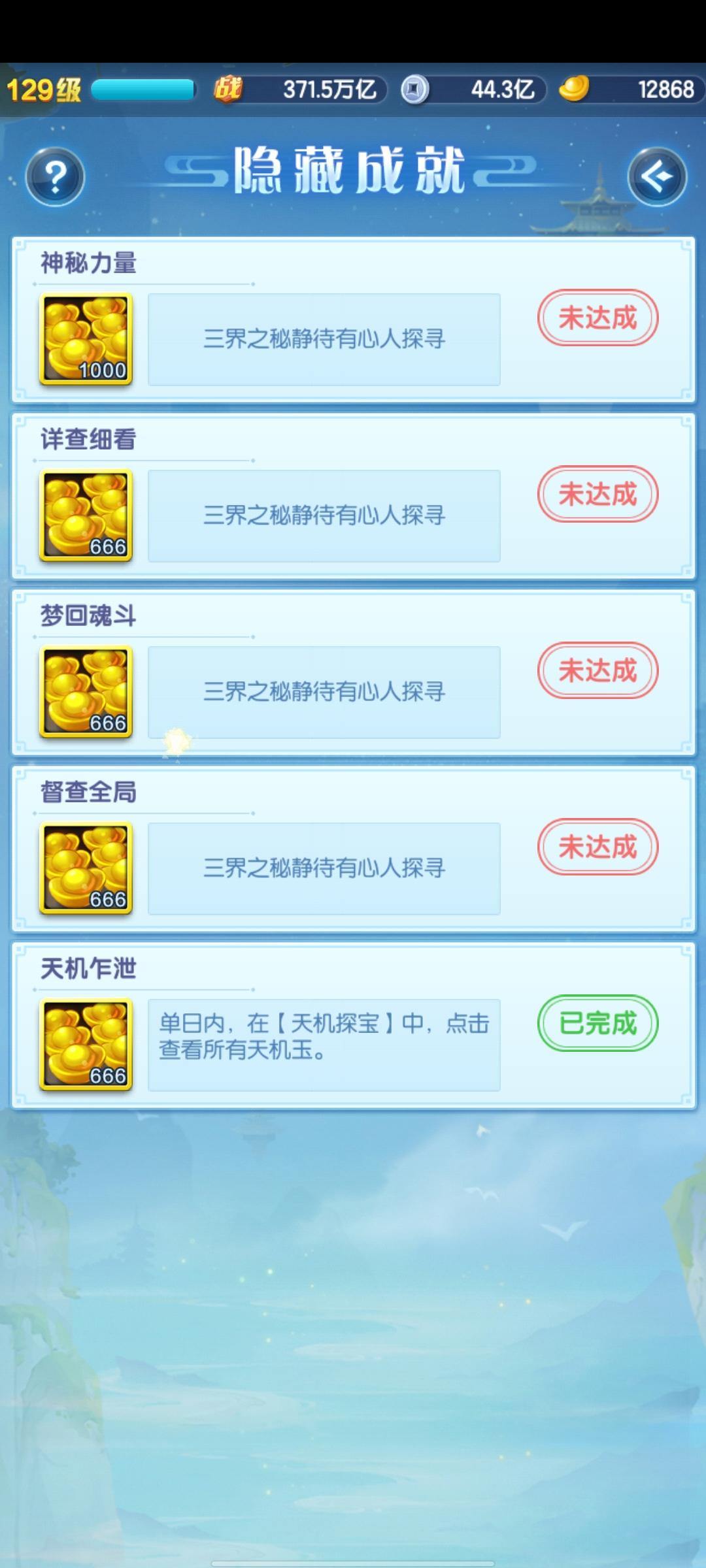The image size is (706, 1568).
Task: Click the 天机乍泄 achievement description text
Action: pyautogui.click(x=325, y=1043)
